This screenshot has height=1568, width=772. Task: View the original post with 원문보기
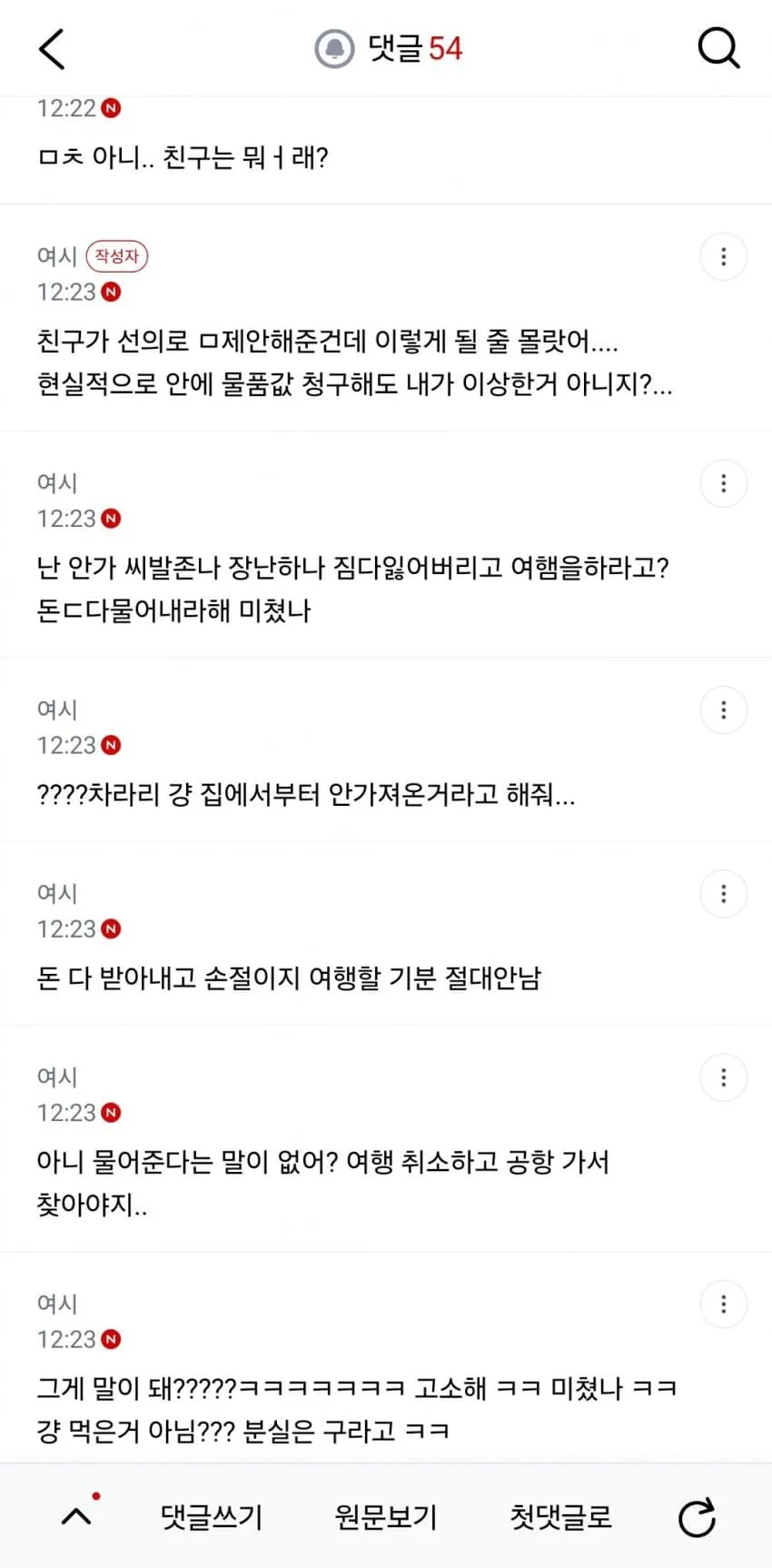386,1516
